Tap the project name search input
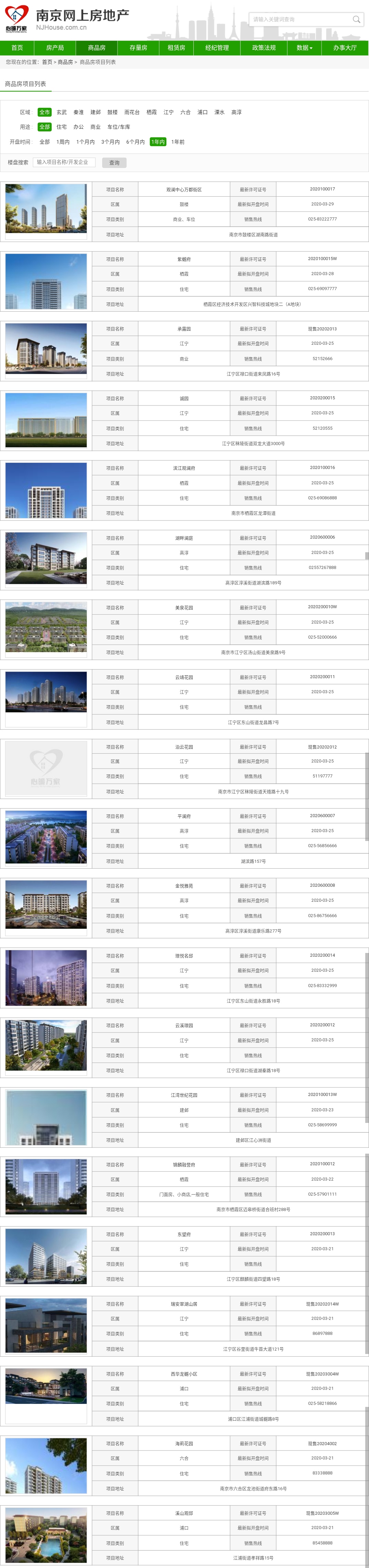The width and height of the screenshot is (369, 1568). 64,162
